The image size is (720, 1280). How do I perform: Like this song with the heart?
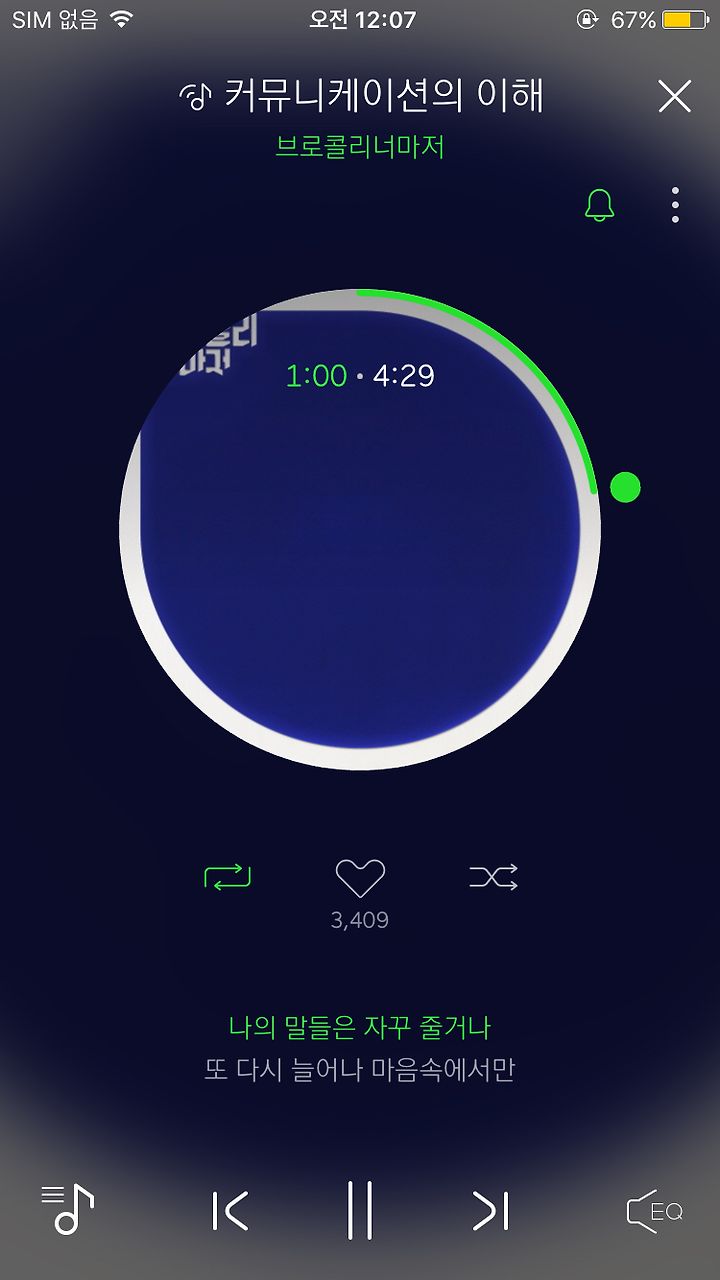click(x=360, y=878)
